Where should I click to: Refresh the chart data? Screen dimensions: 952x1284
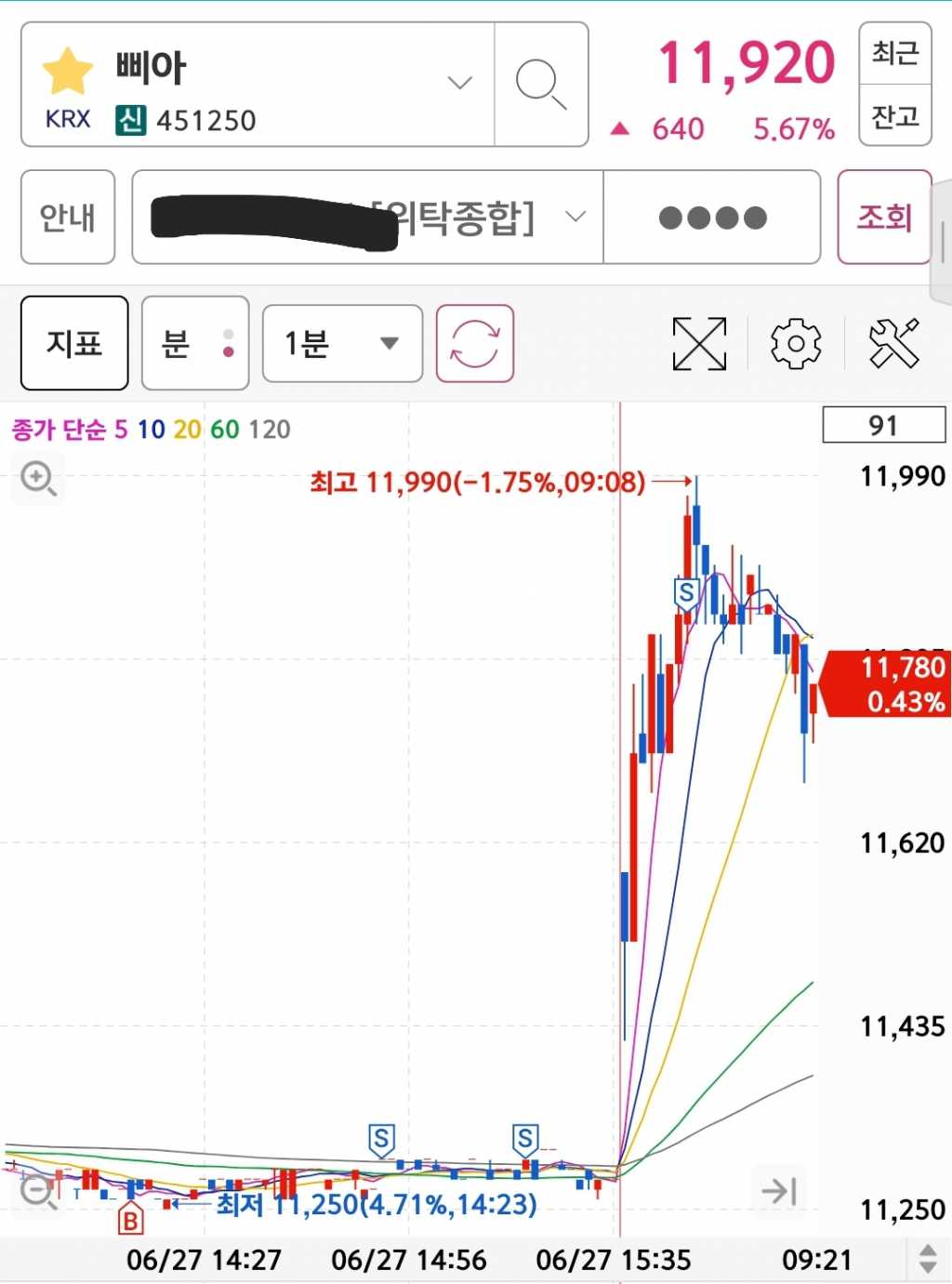point(474,344)
